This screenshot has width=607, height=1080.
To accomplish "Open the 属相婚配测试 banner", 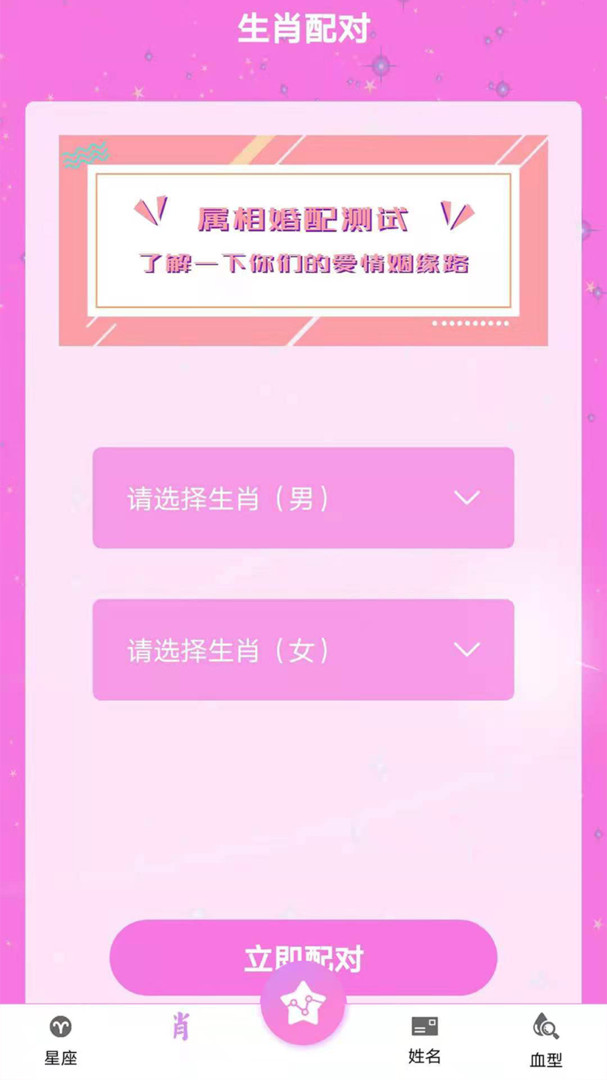I will tap(303, 241).
